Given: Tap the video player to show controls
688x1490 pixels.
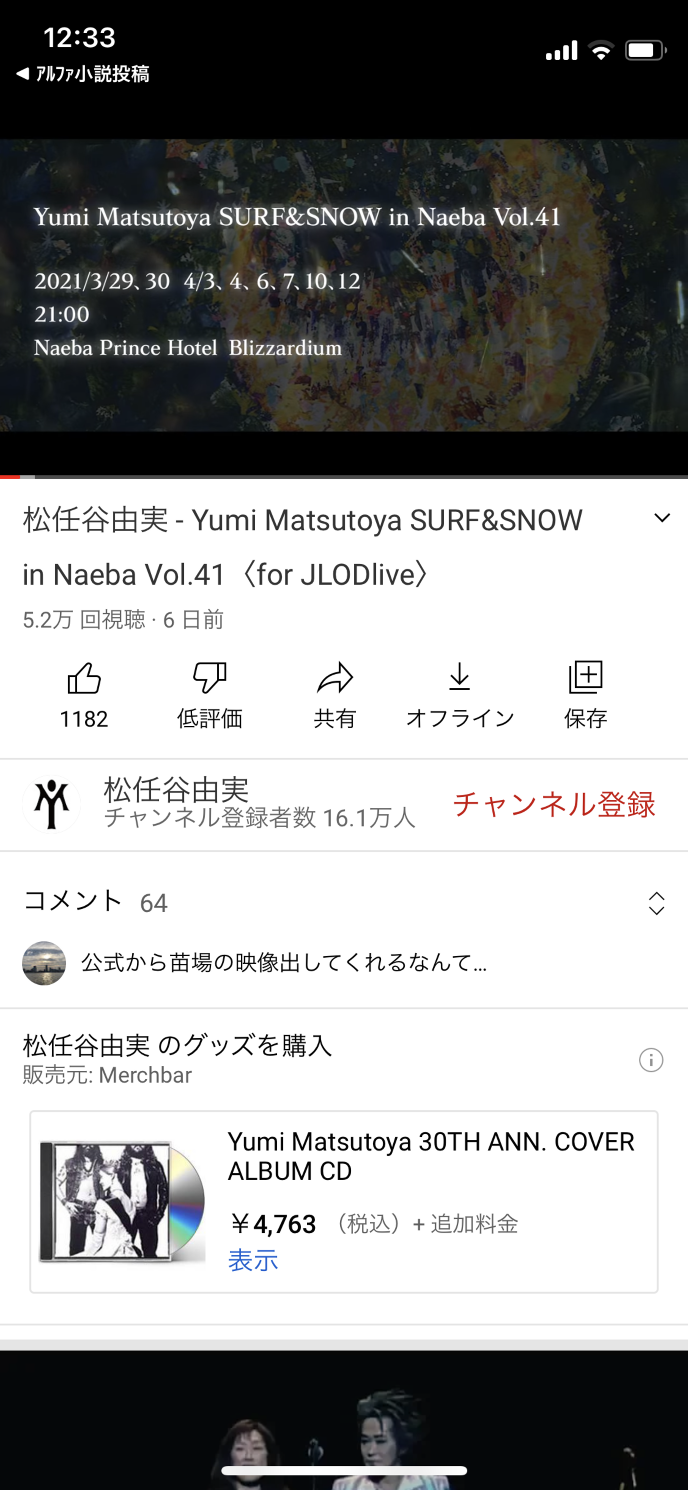Looking at the screenshot, I should (x=344, y=300).
